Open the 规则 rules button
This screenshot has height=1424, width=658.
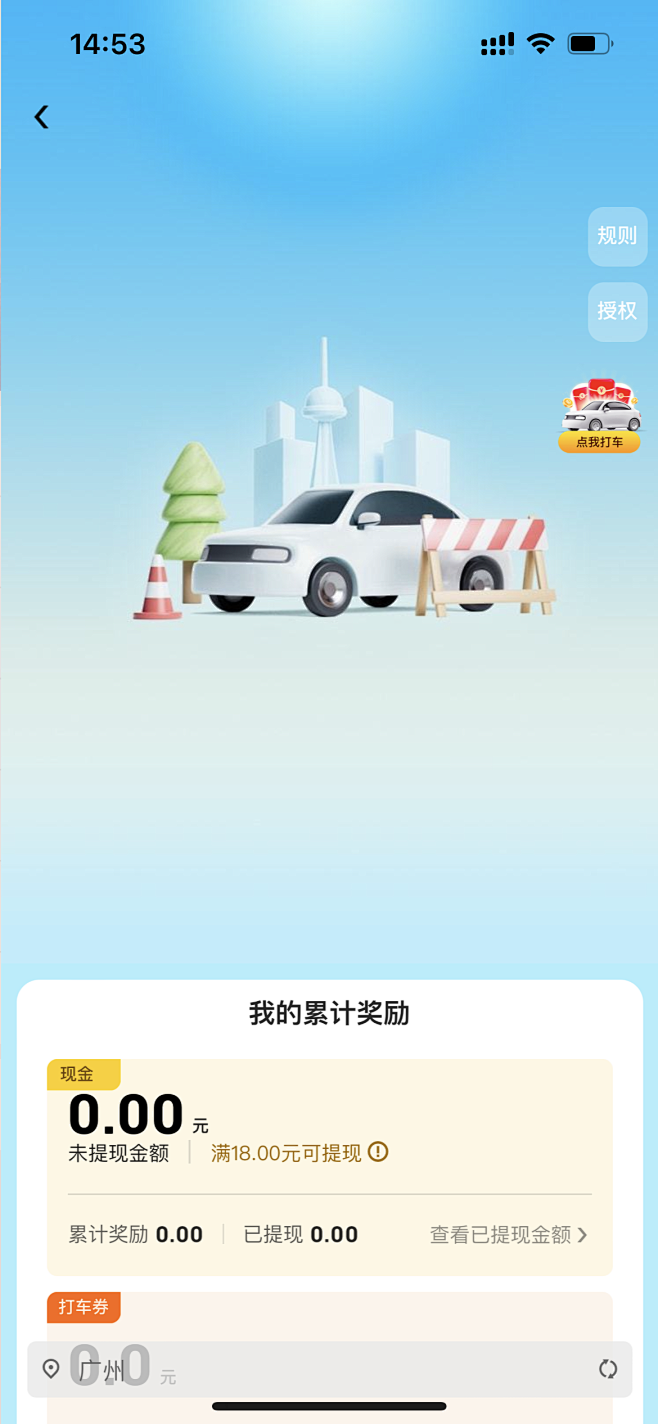click(617, 236)
